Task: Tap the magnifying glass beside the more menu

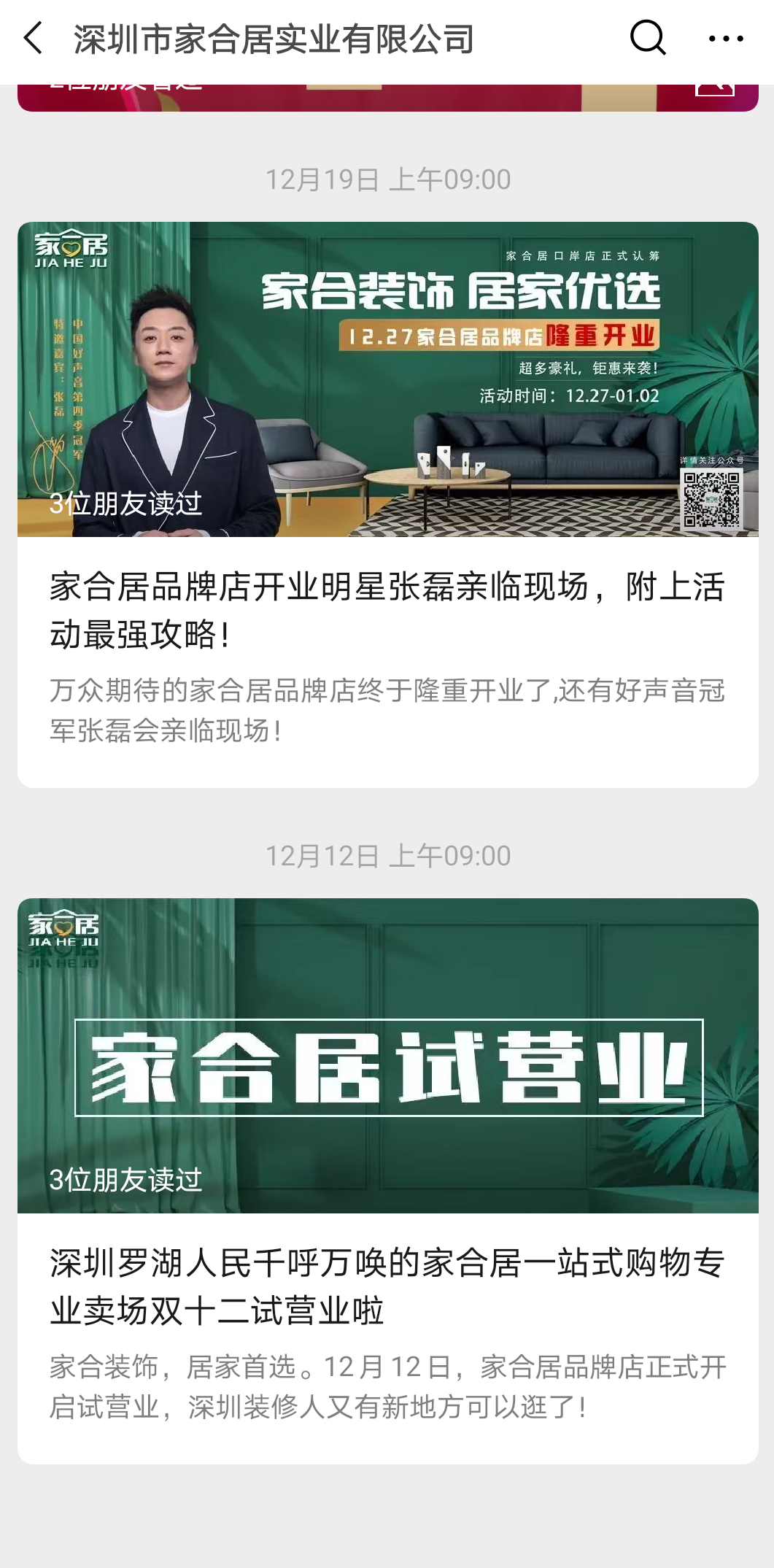Action: pos(648,38)
